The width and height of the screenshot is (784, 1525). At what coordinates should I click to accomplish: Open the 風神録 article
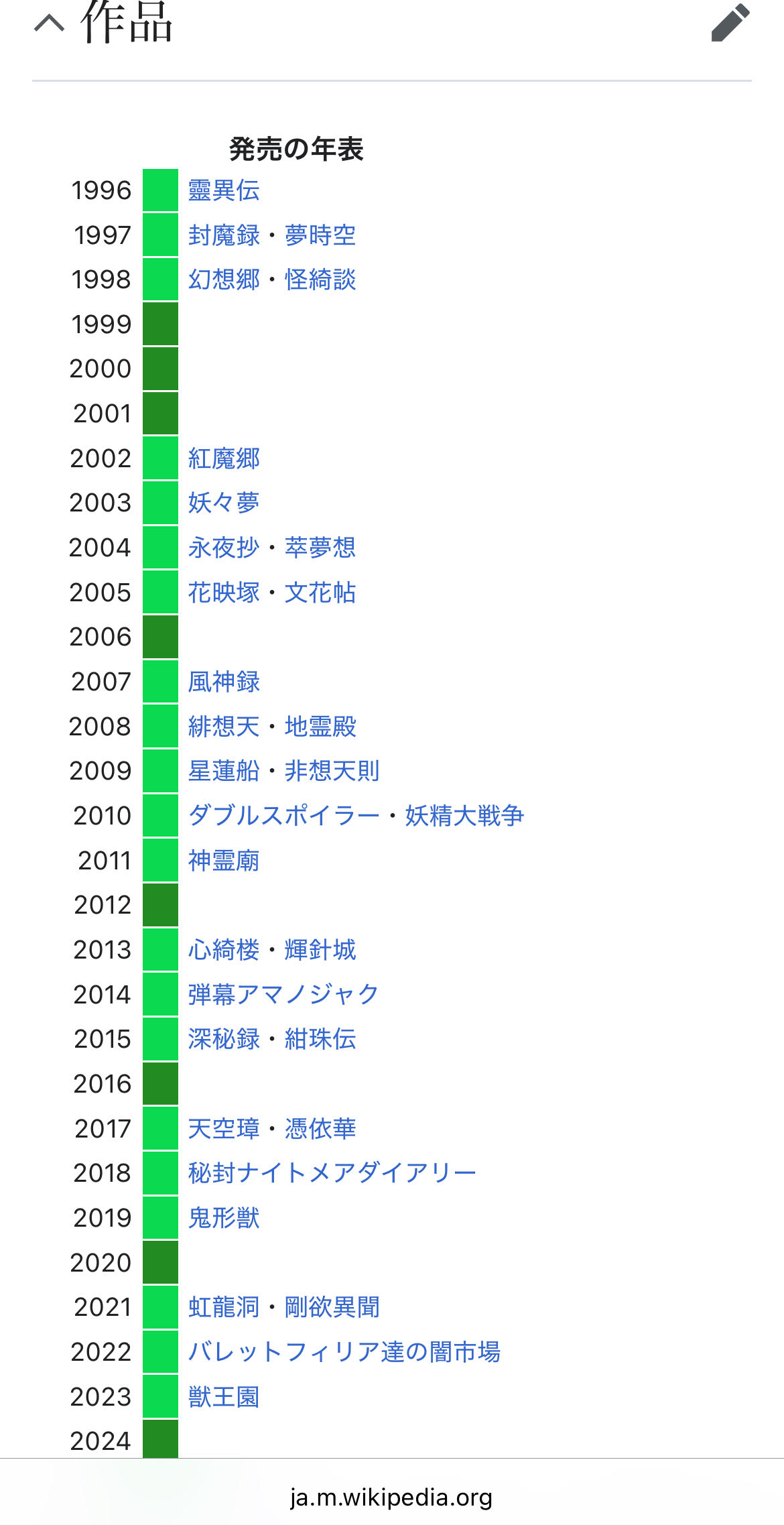pyautogui.click(x=224, y=682)
